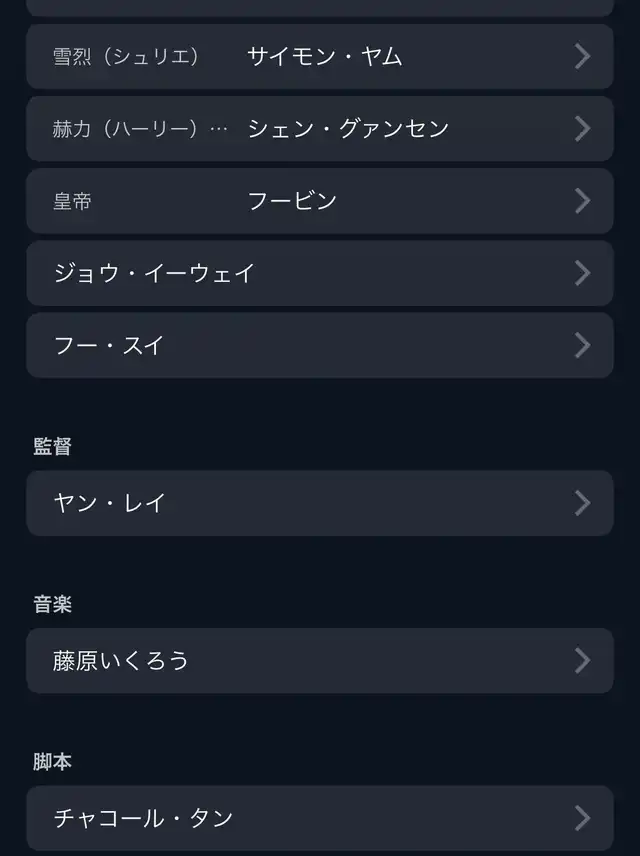640x856 pixels.
Task: Open screenwriter チャコール・タン
Action: pyautogui.click(x=320, y=818)
